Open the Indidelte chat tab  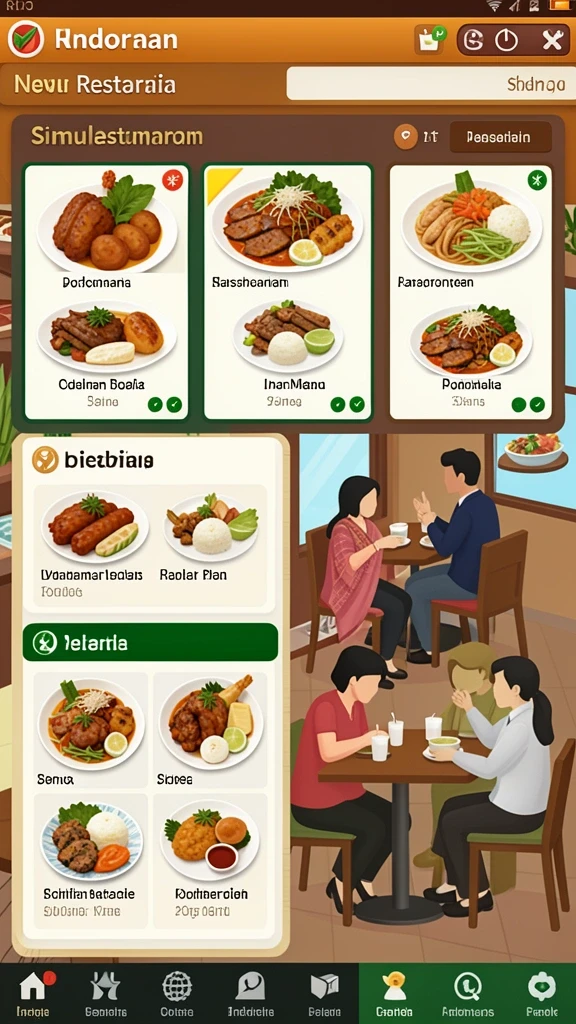[x=250, y=993]
